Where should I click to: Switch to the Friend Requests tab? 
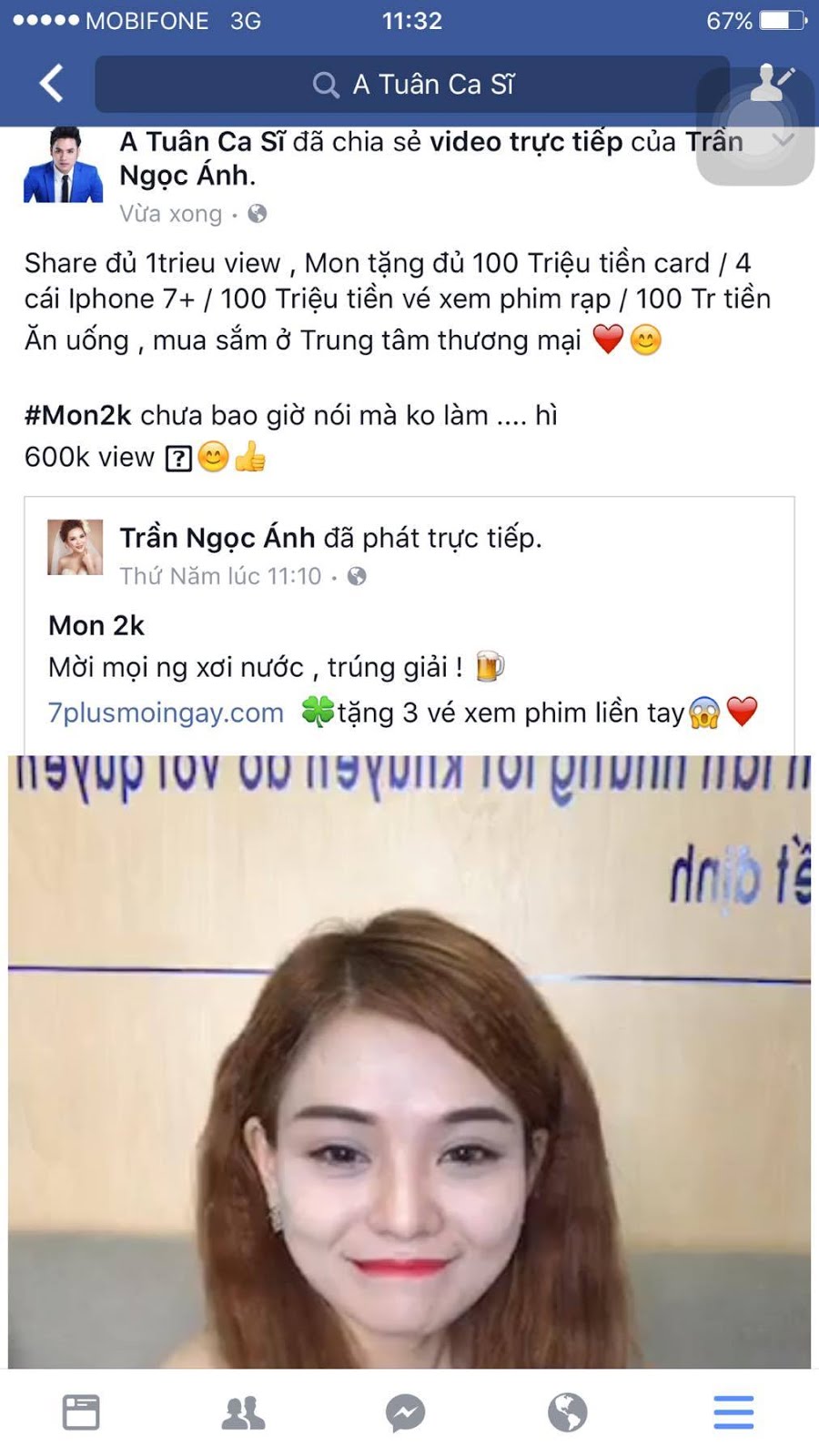click(x=244, y=1412)
